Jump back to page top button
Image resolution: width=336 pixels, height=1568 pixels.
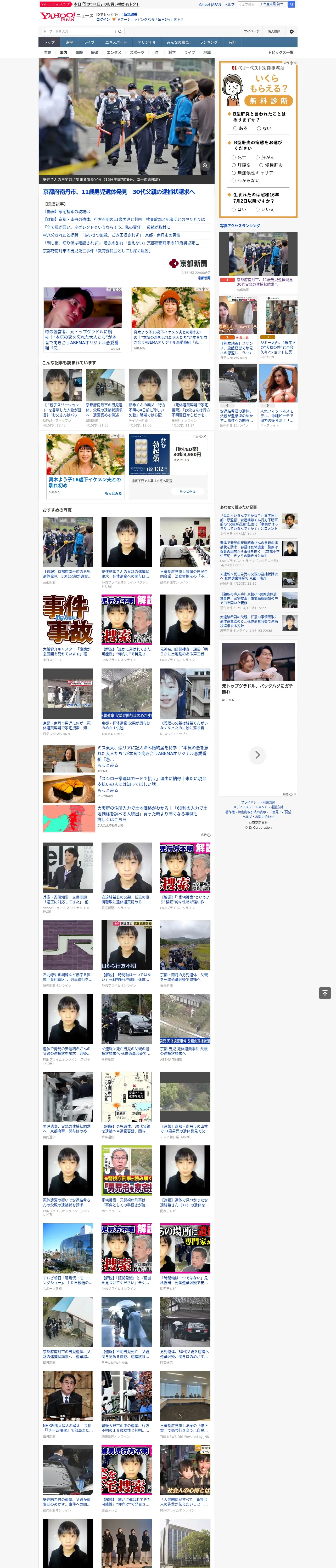point(325,993)
